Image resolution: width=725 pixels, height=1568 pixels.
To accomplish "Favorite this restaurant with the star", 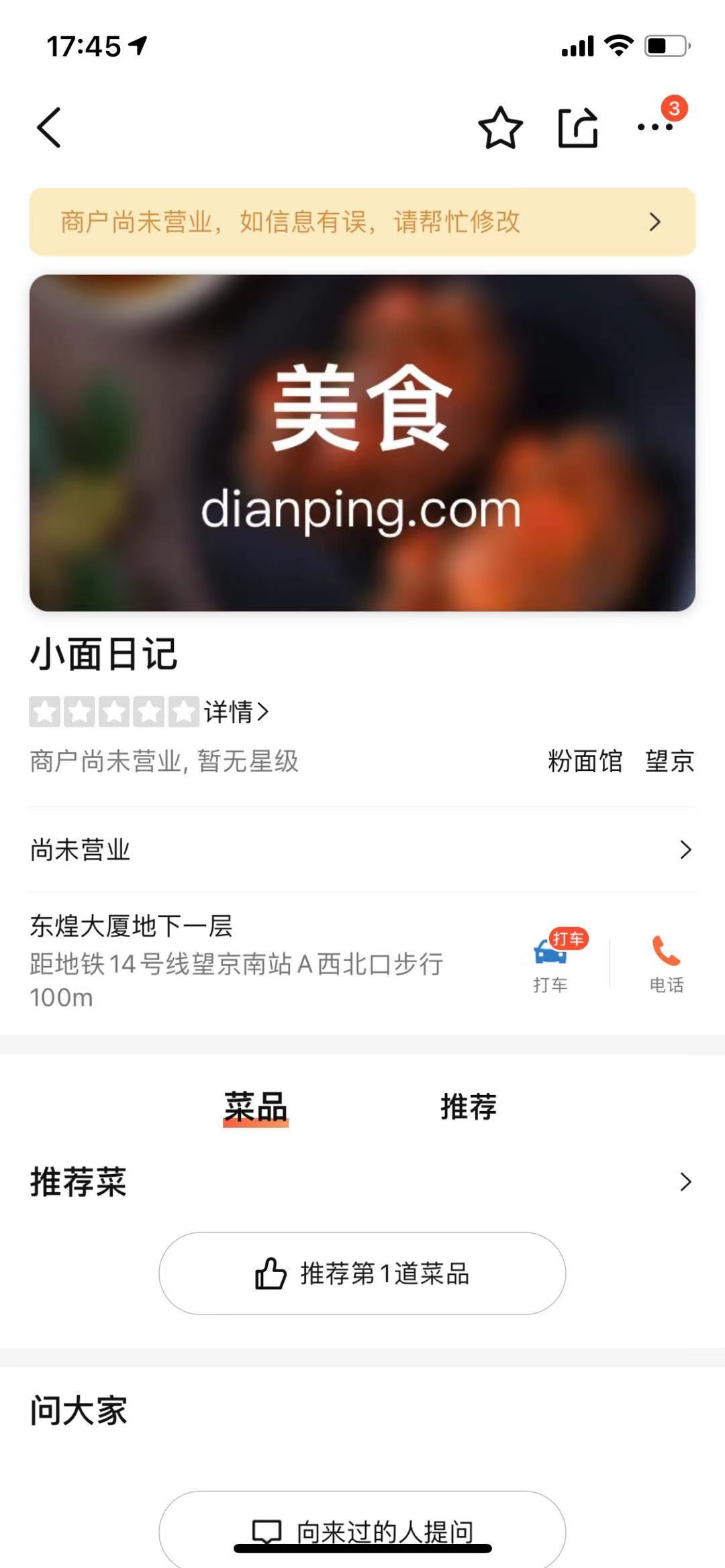I will click(x=500, y=127).
